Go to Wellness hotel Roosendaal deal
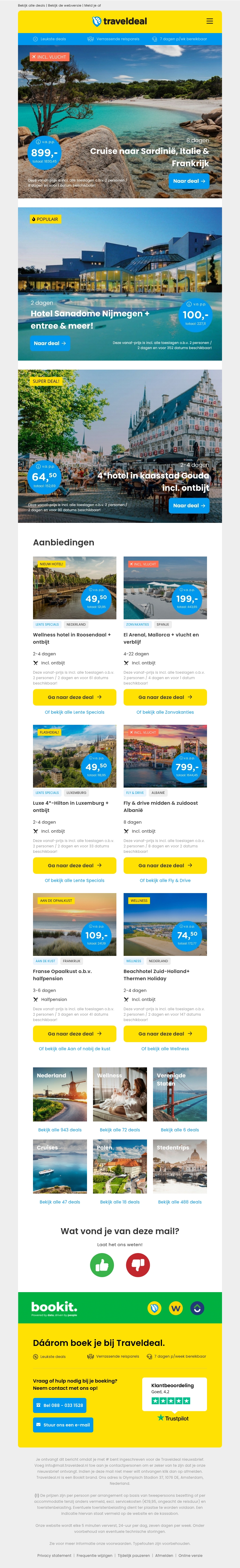The width and height of the screenshot is (240, 1568). 74,697
